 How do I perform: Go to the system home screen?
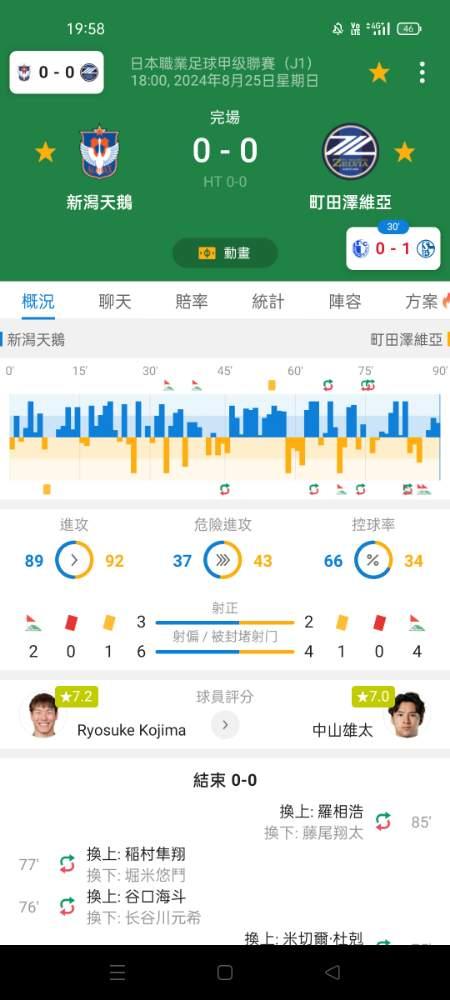[x=225, y=972]
